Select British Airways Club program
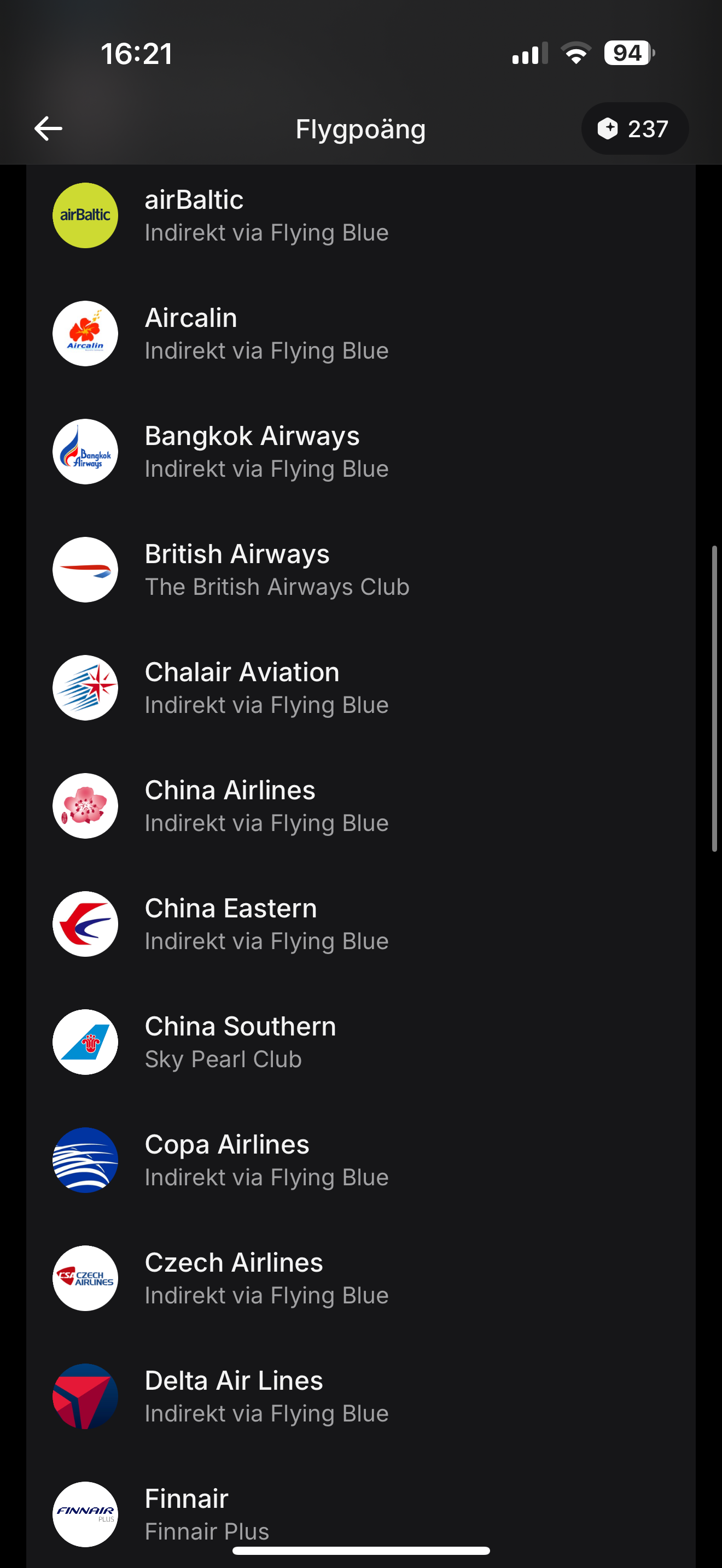This screenshot has height=1568, width=722. [x=360, y=570]
